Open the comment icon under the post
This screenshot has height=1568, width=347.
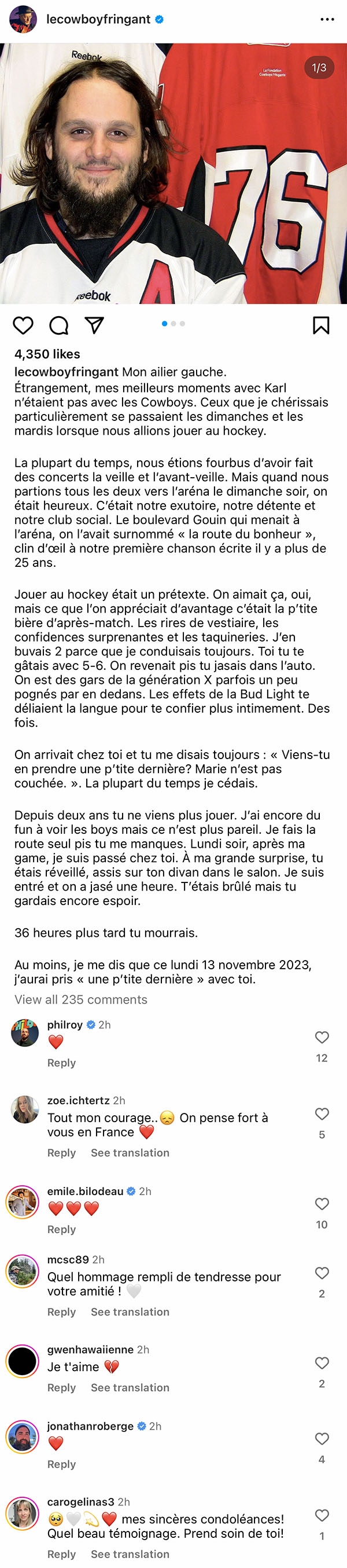point(58,325)
